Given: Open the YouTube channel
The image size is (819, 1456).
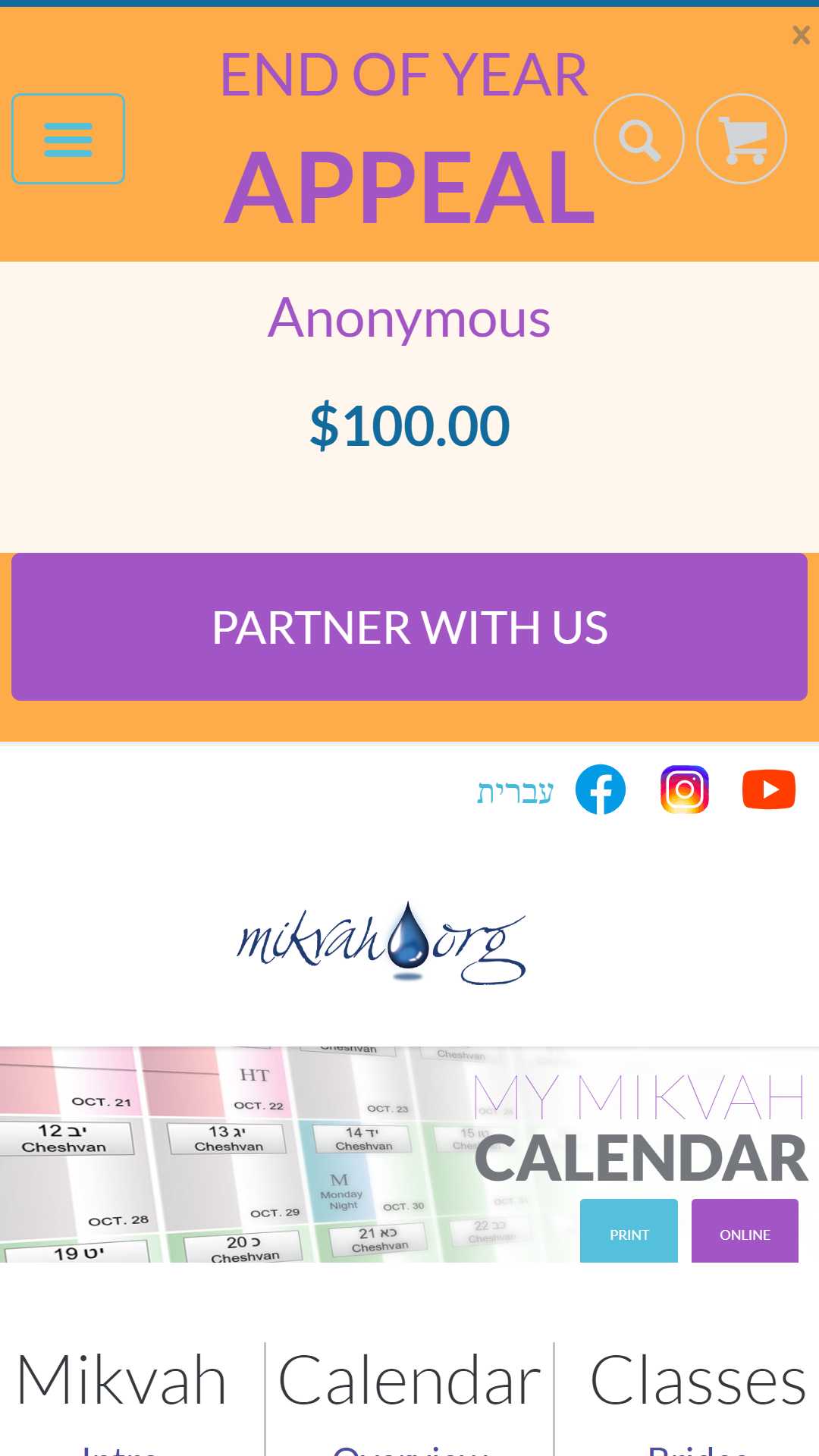Looking at the screenshot, I should pos(769,789).
